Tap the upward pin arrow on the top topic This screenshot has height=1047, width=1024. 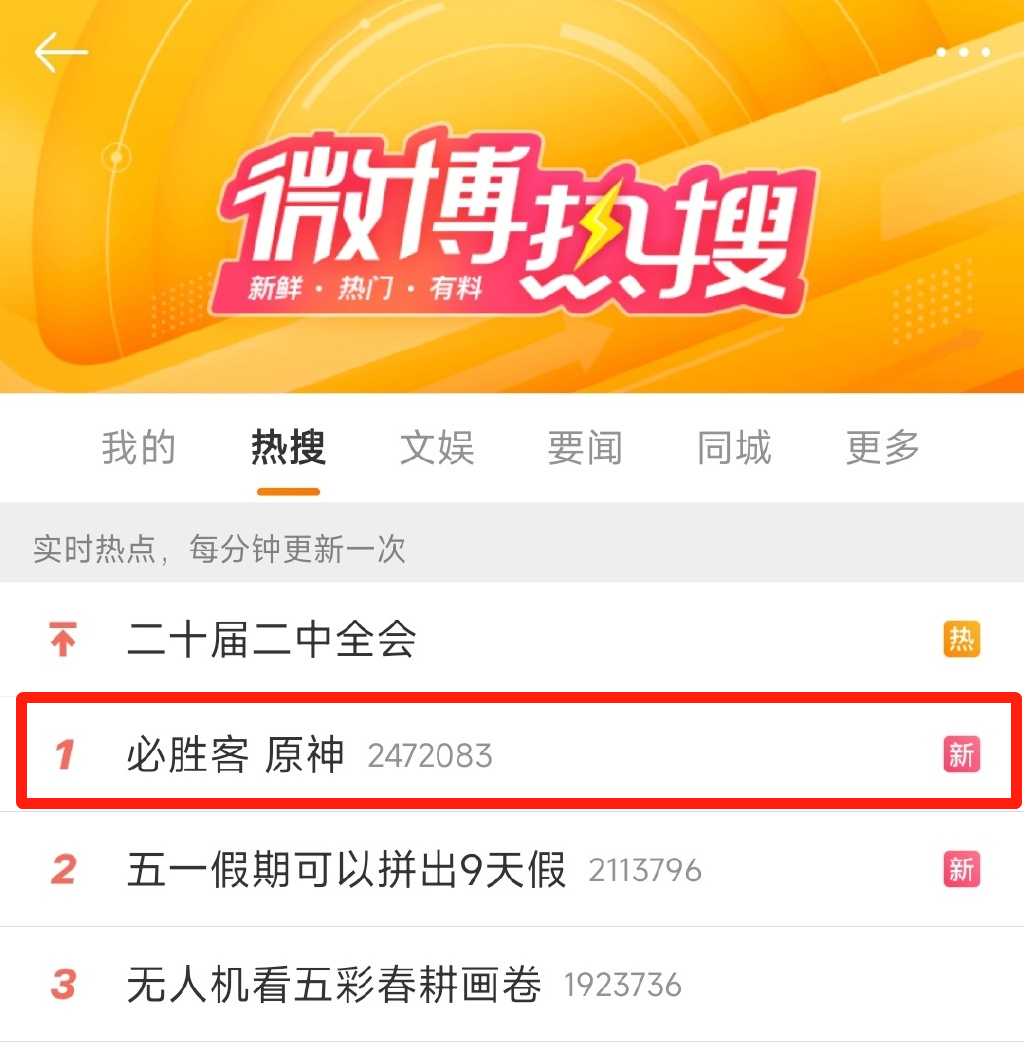coord(62,640)
